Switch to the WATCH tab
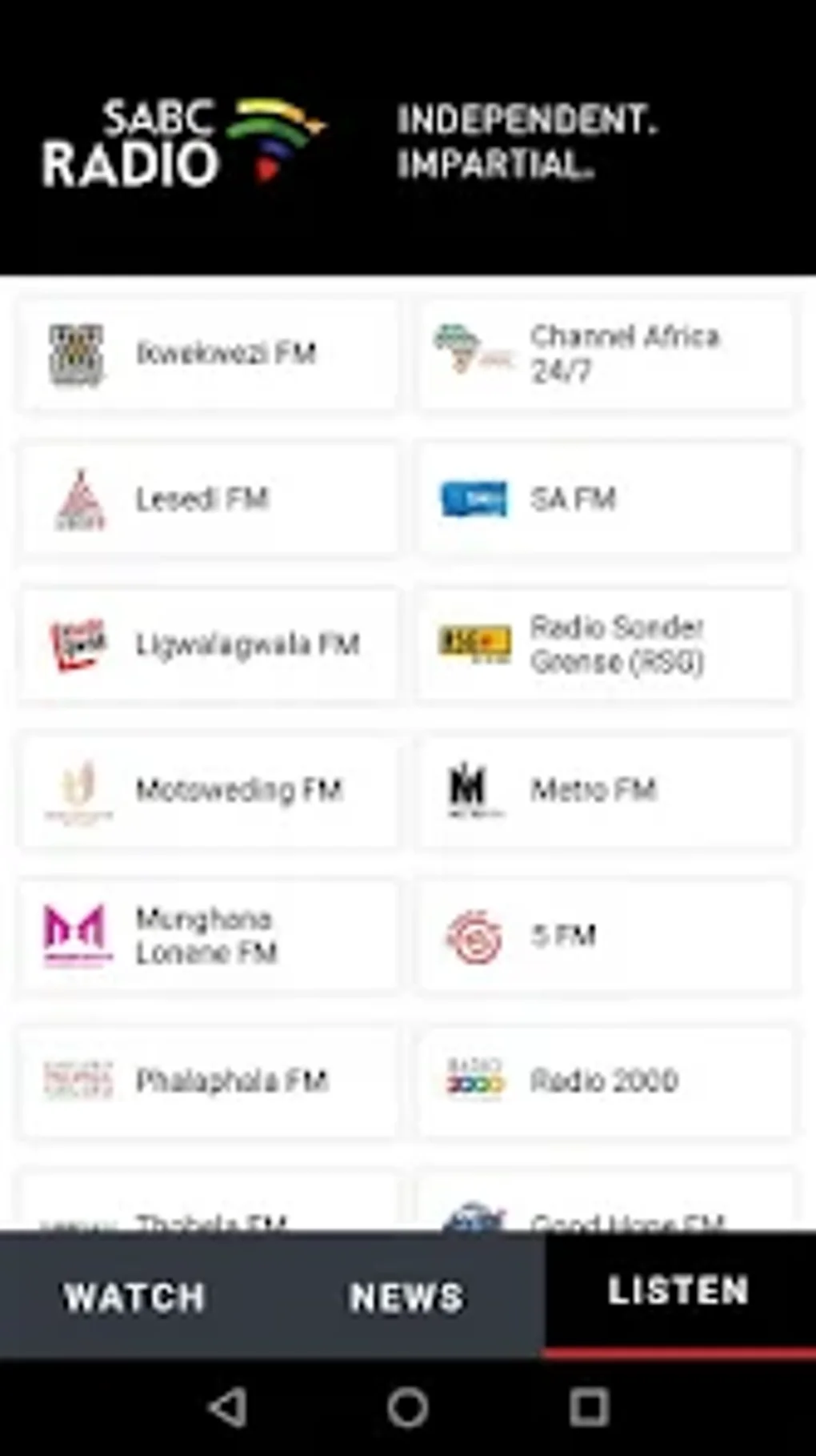 point(134,1297)
